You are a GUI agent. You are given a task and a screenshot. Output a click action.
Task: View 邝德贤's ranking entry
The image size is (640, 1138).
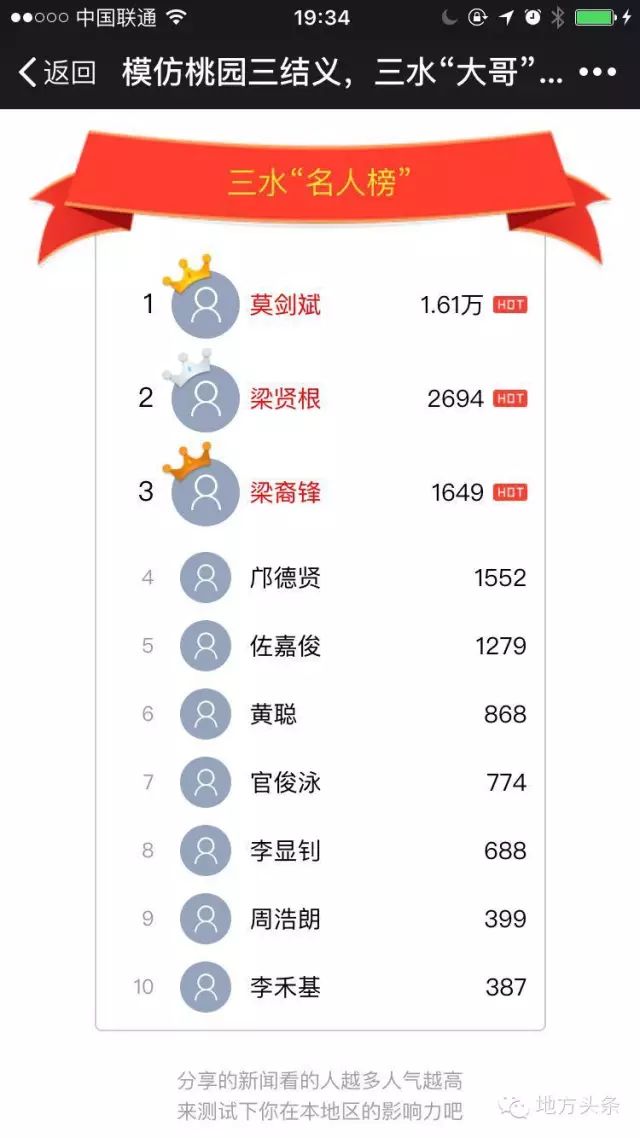point(285,578)
